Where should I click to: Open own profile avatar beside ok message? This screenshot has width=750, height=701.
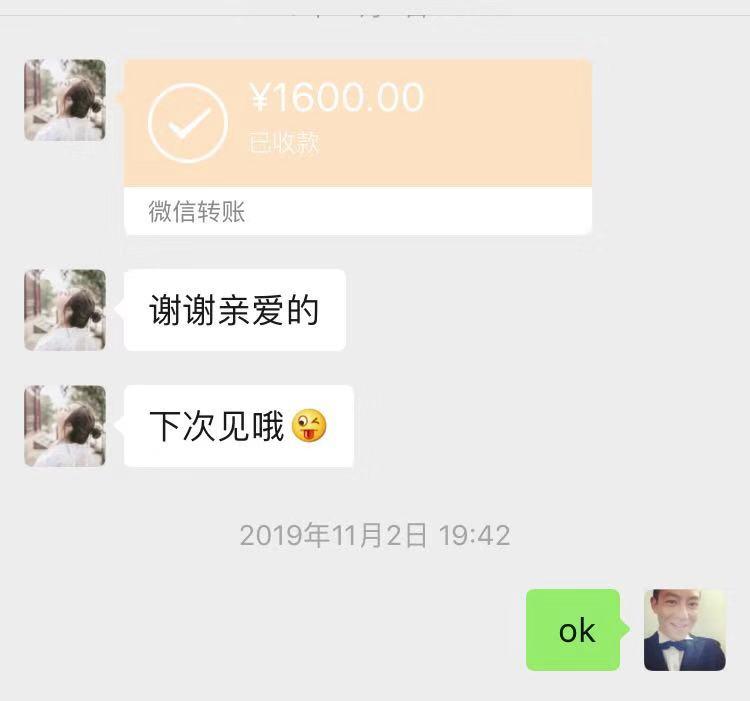(685, 629)
